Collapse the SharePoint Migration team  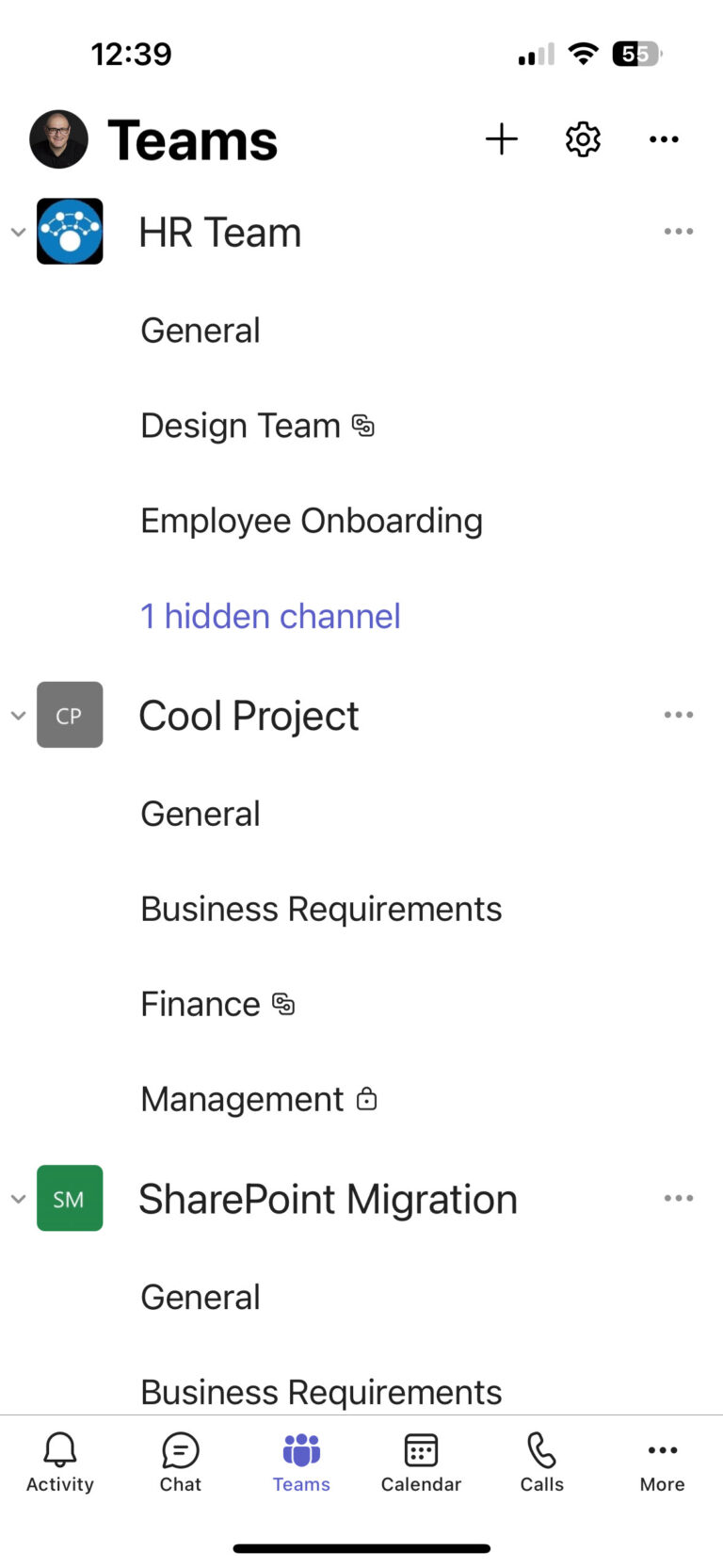click(x=18, y=1198)
